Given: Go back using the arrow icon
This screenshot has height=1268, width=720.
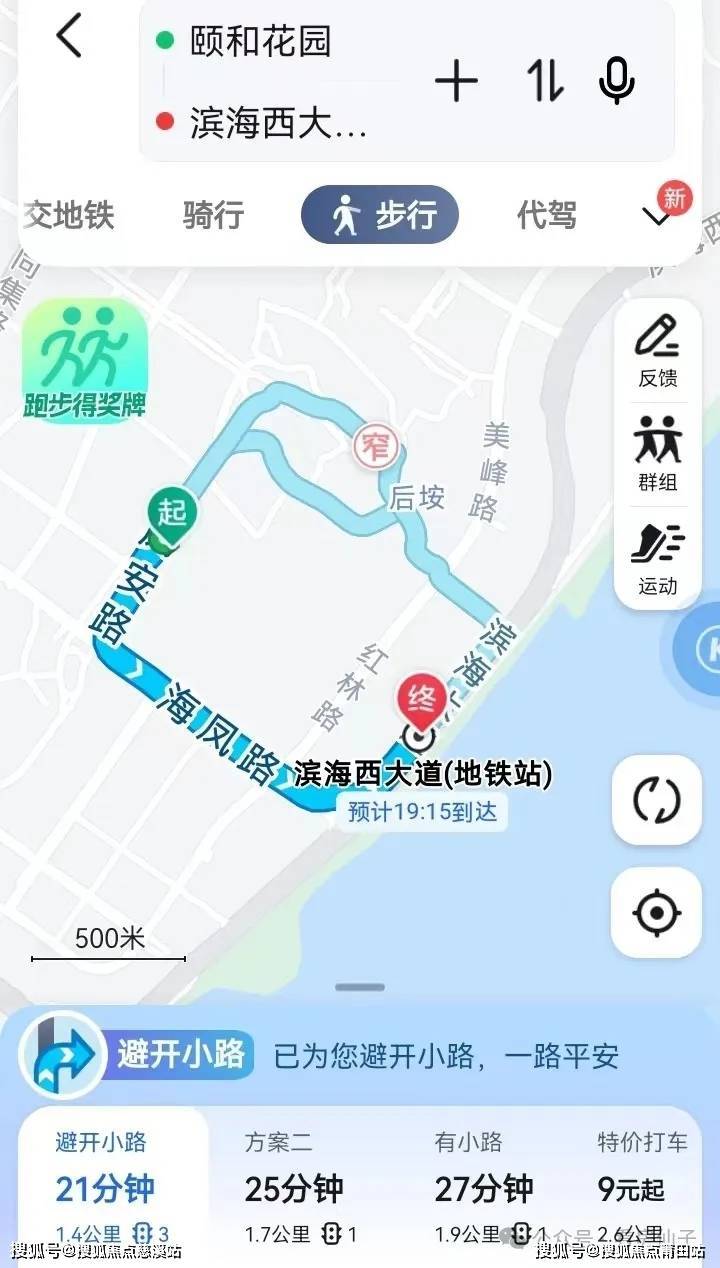Looking at the screenshot, I should (68, 37).
